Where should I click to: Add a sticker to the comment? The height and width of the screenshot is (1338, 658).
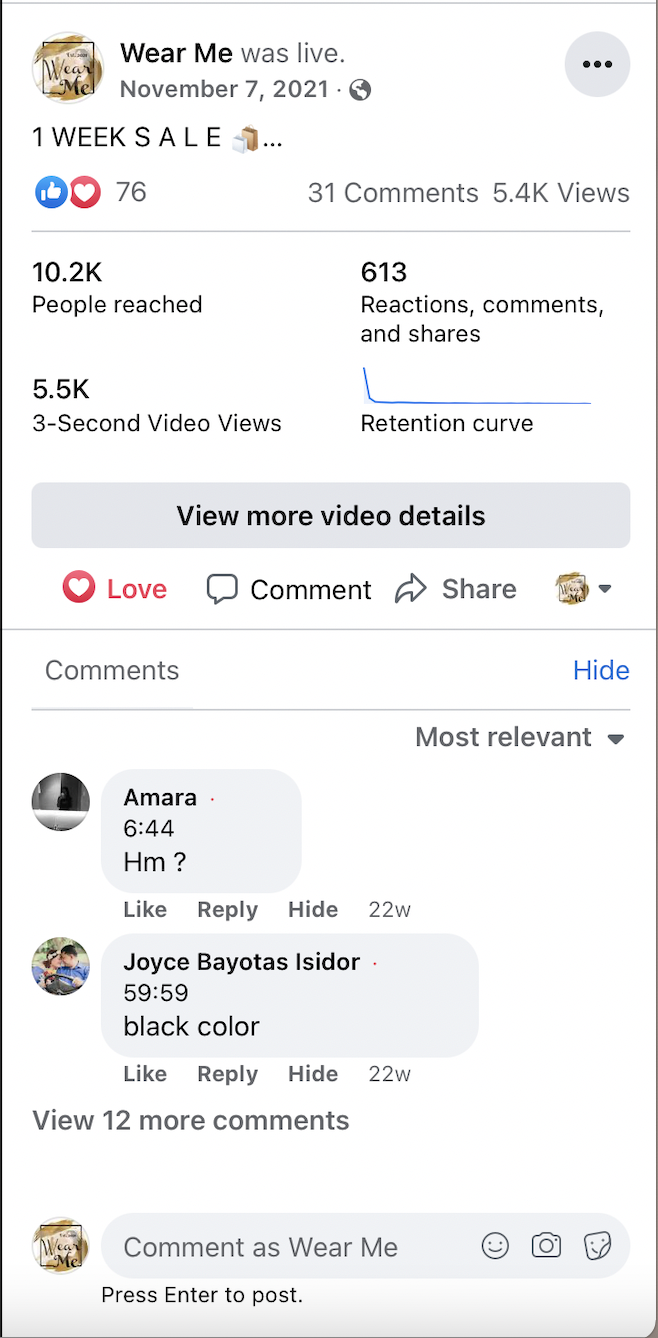pos(597,1245)
